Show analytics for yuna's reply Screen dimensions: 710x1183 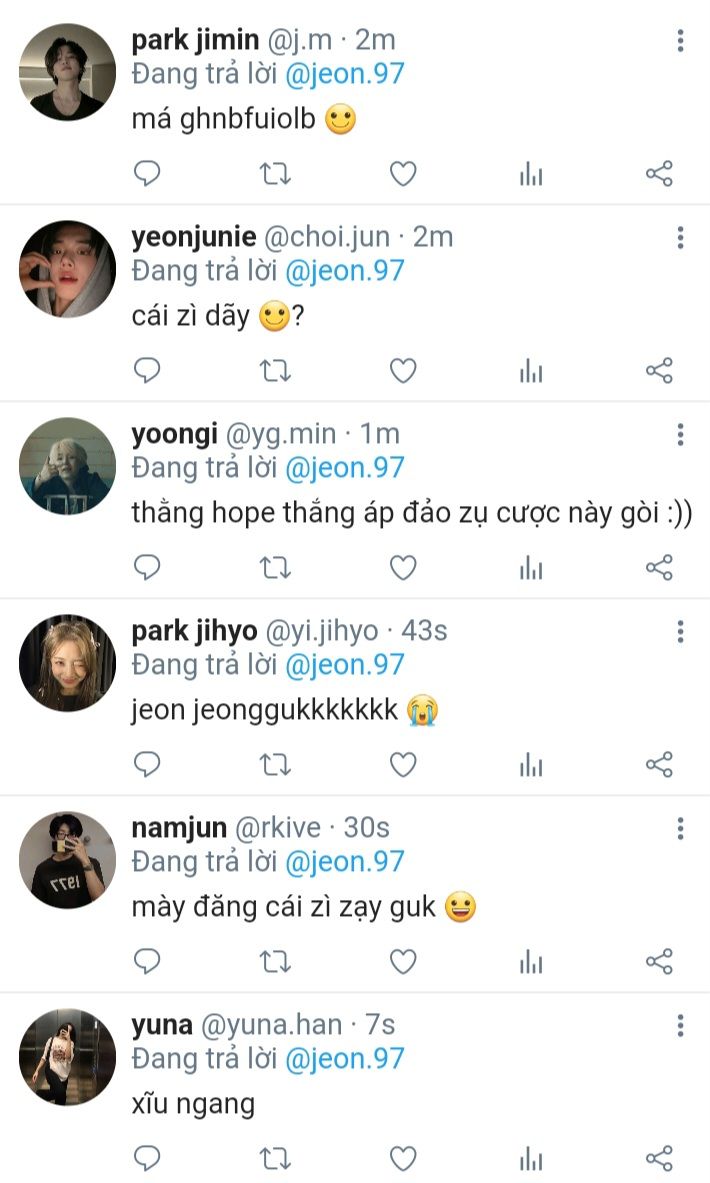(x=531, y=1159)
